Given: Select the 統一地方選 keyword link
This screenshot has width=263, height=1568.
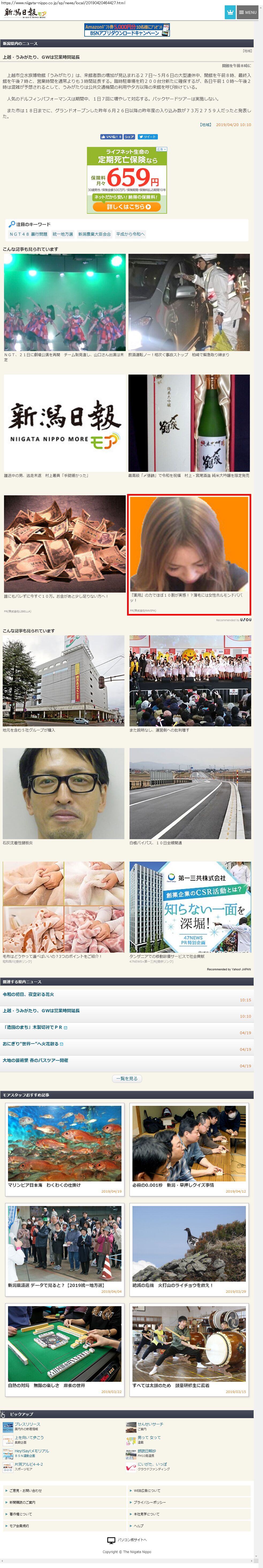Looking at the screenshot, I should pyautogui.click(x=62, y=234).
